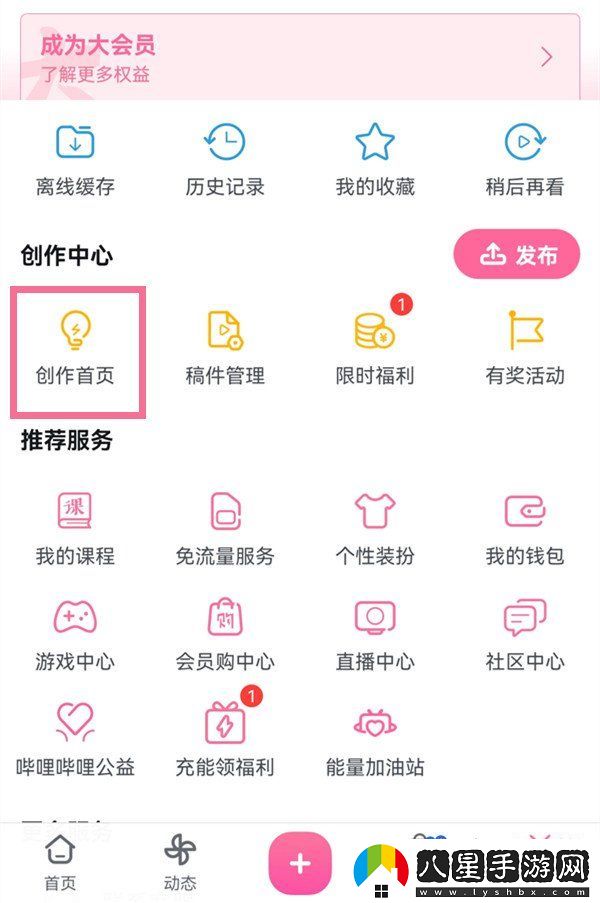Open 免流量服务 data-free service
The height and width of the screenshot is (903, 600).
[225, 530]
